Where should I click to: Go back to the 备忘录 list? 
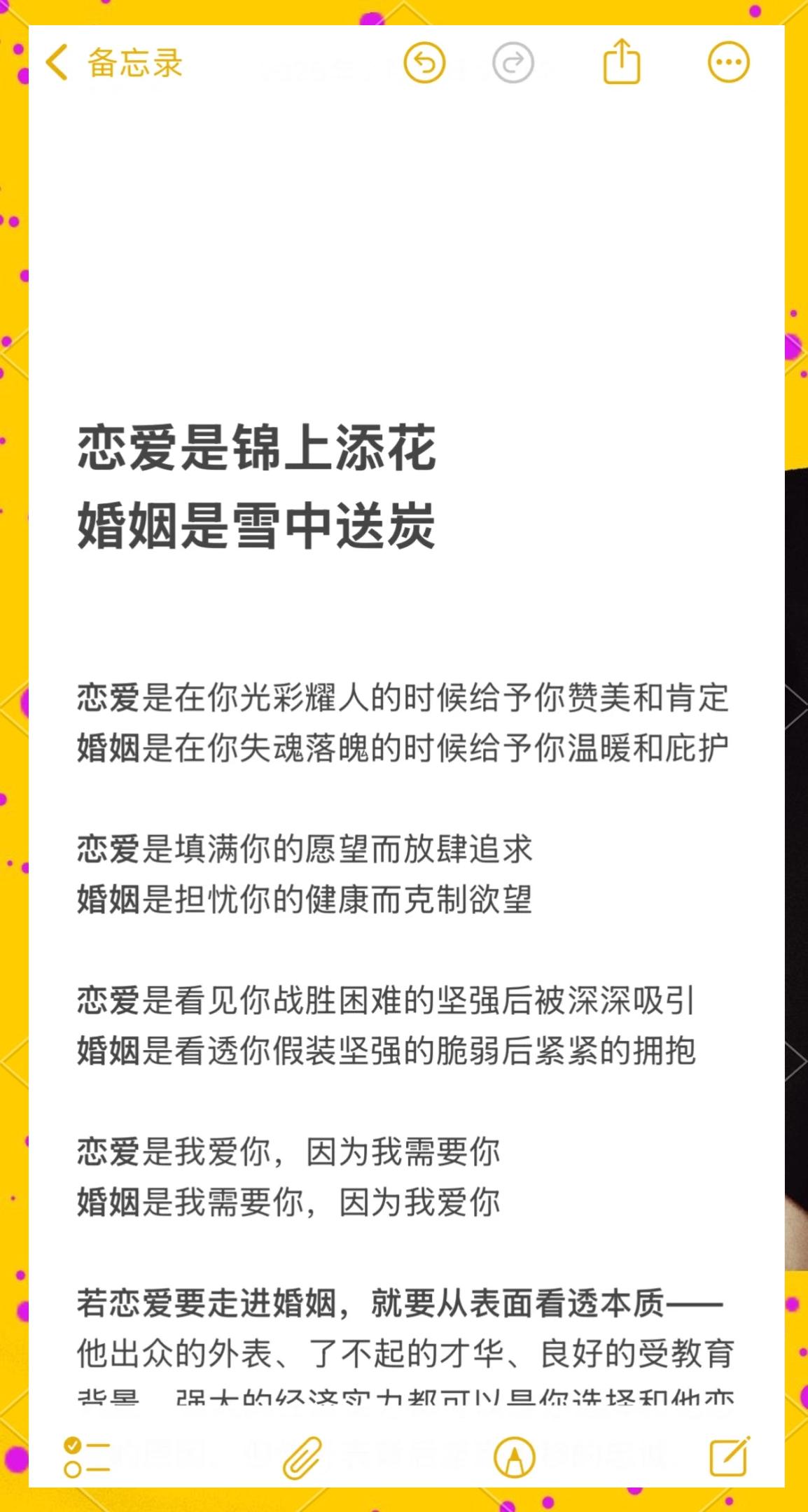click(113, 63)
